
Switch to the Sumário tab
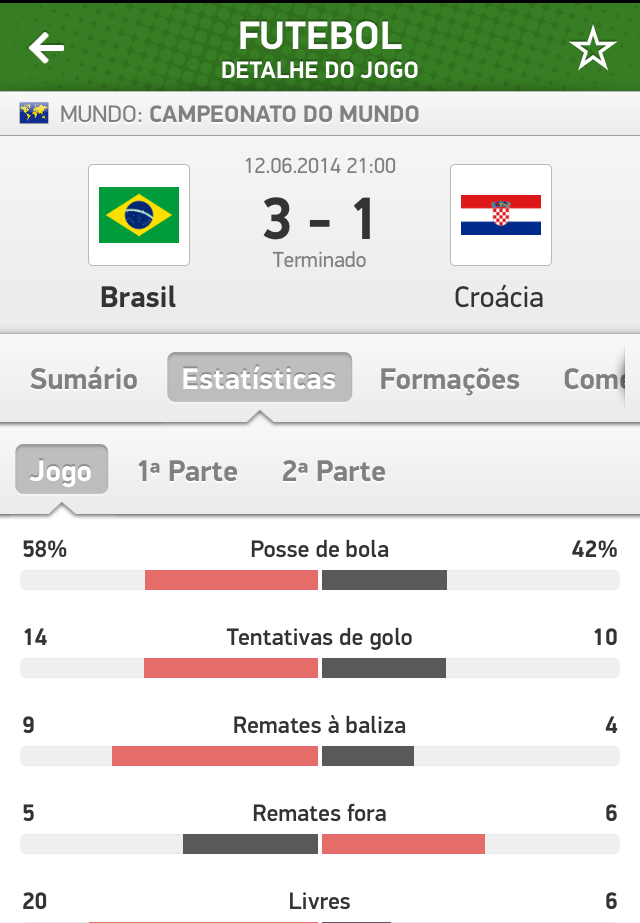[x=84, y=379]
